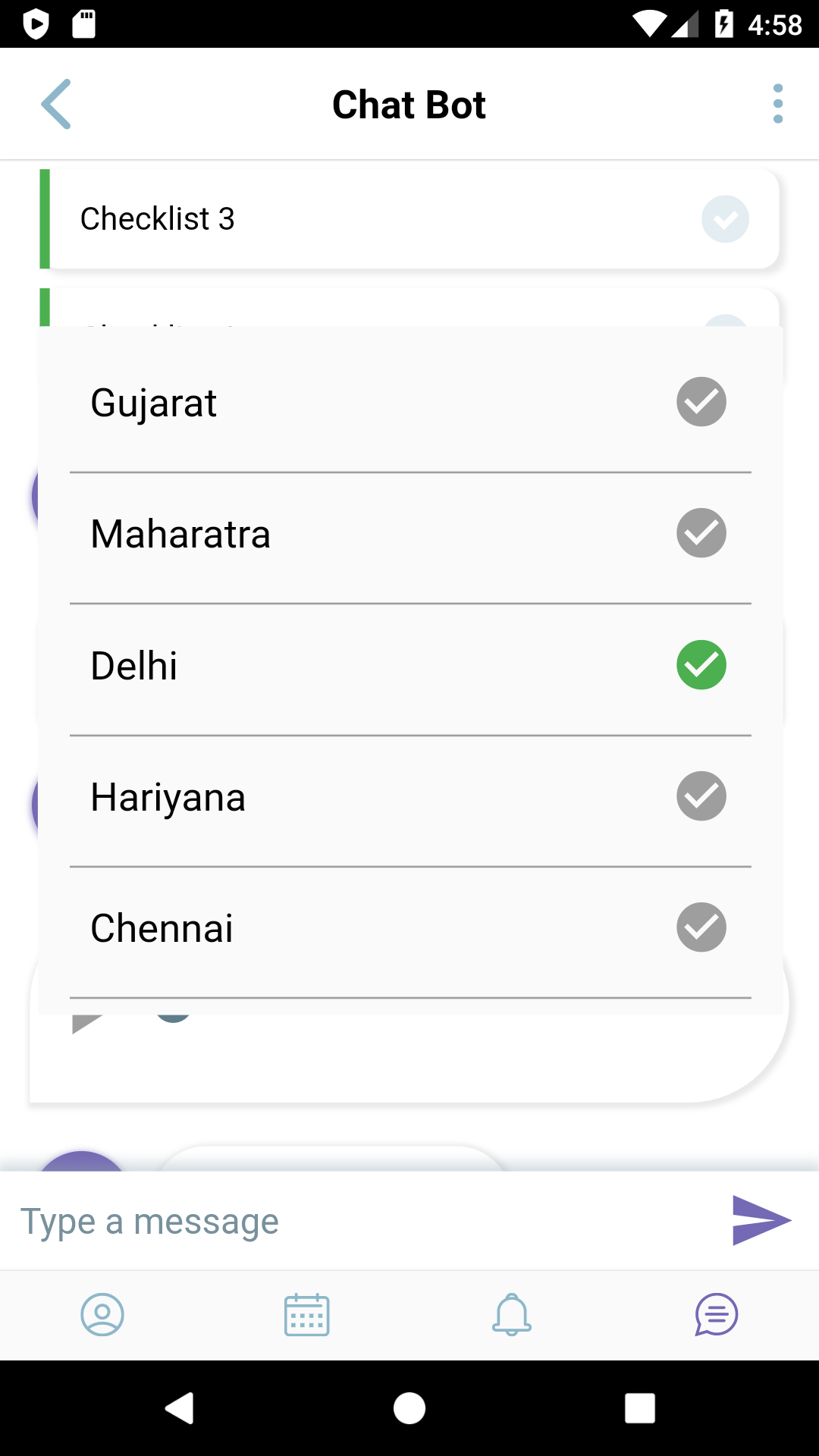The width and height of the screenshot is (819, 1456).
Task: Uncheck the Delhi option
Action: pos(701,665)
